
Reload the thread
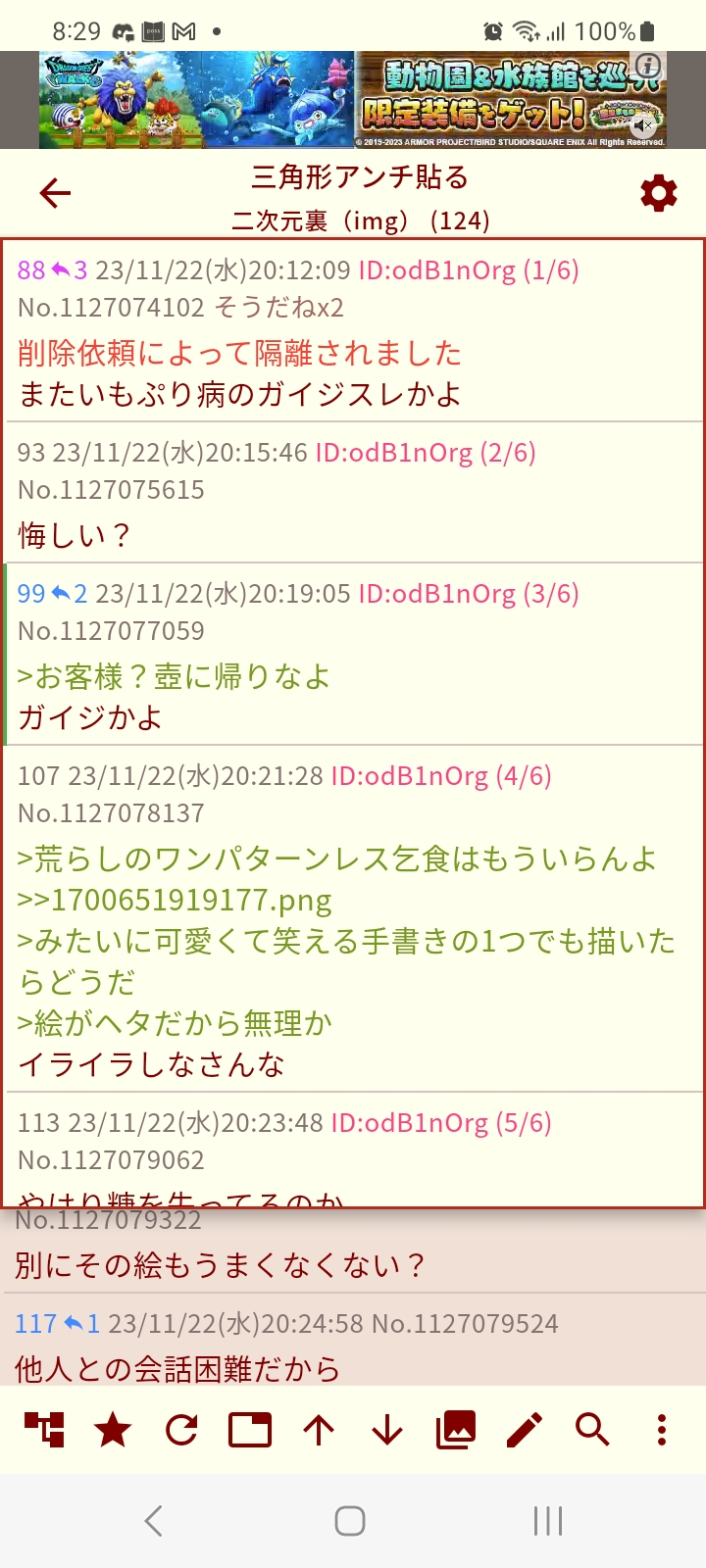click(x=181, y=1431)
